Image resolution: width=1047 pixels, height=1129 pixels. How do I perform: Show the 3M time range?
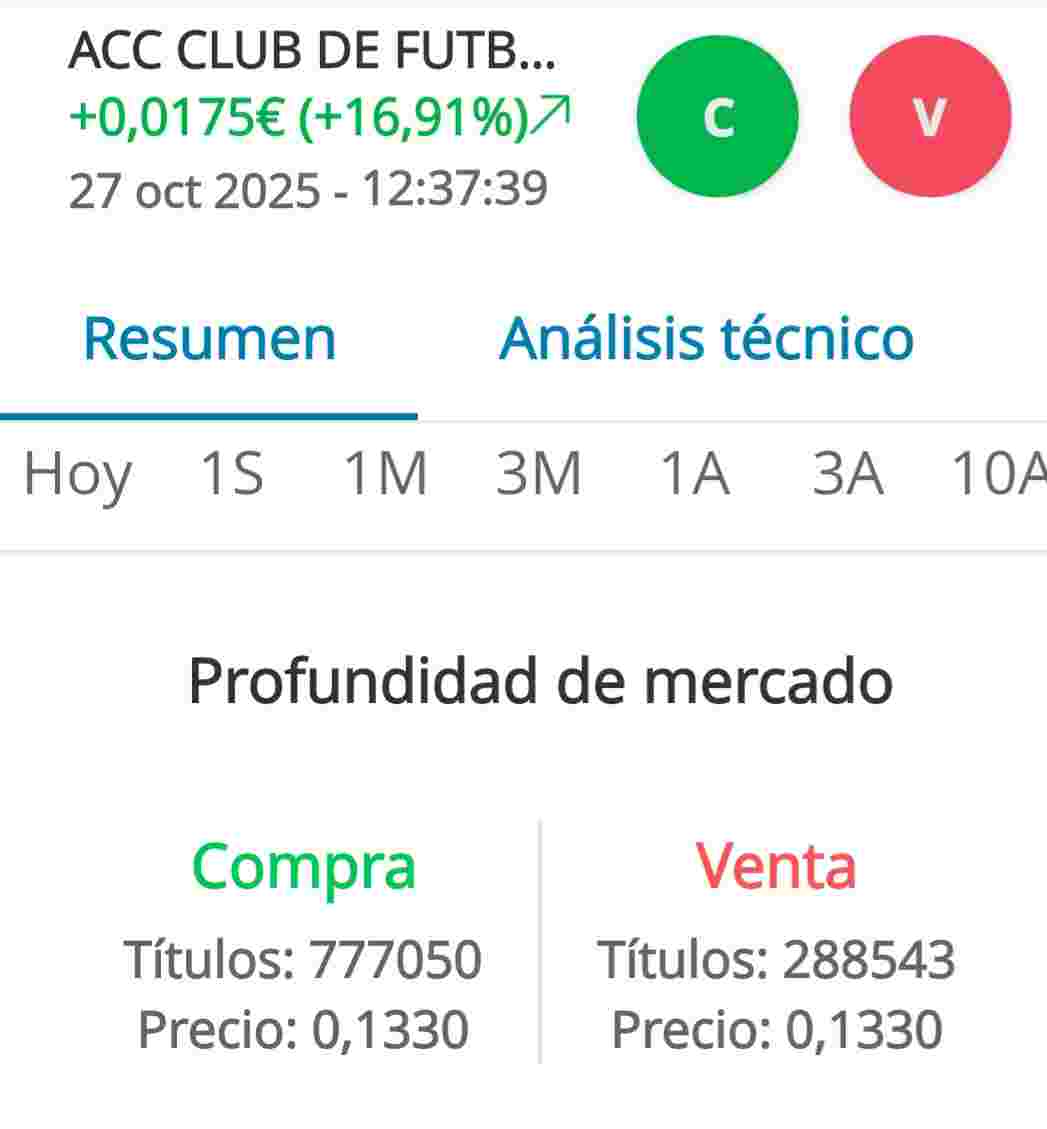[x=538, y=475]
